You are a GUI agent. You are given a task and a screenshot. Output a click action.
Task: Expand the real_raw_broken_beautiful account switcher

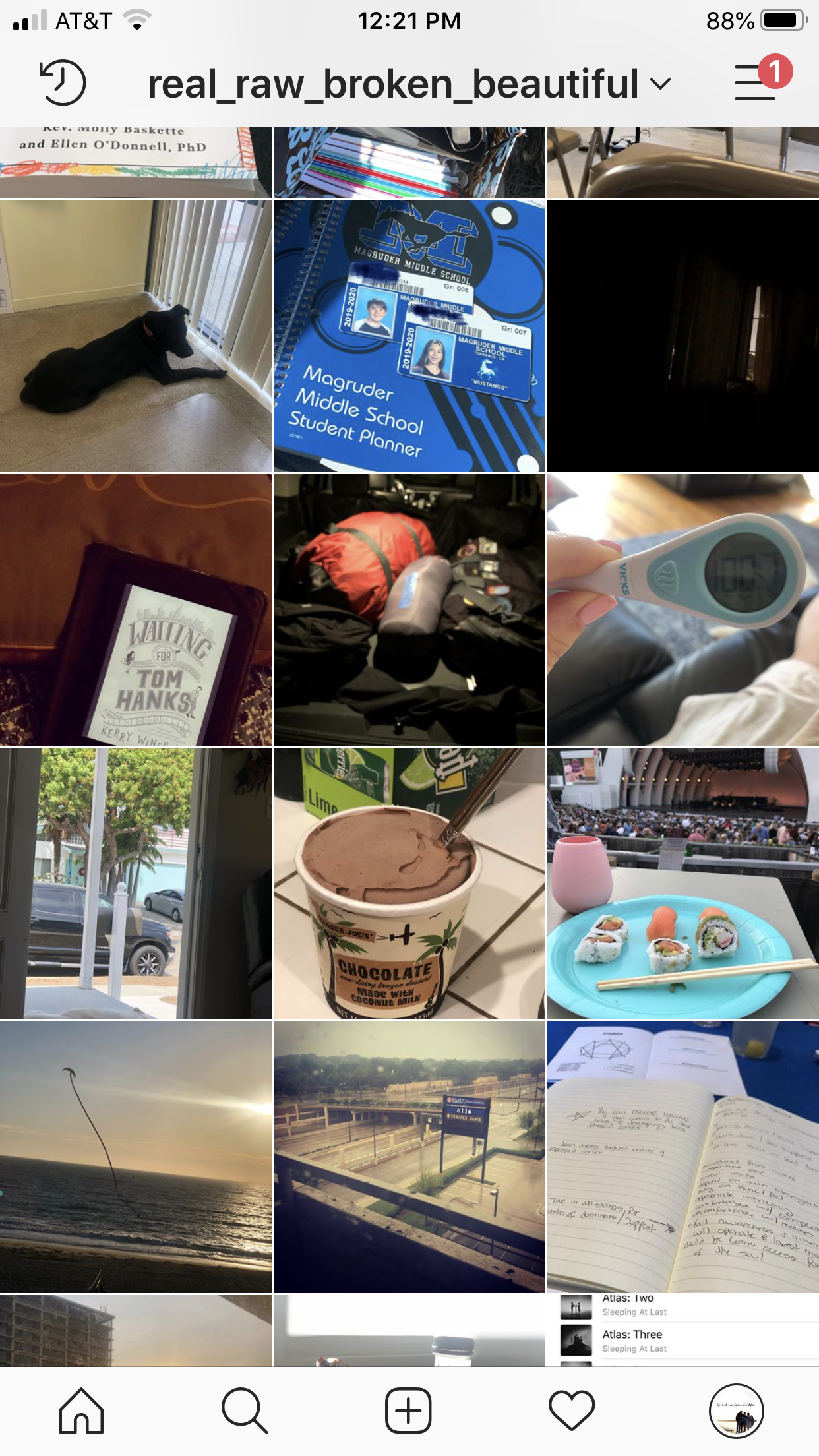pyautogui.click(x=409, y=84)
